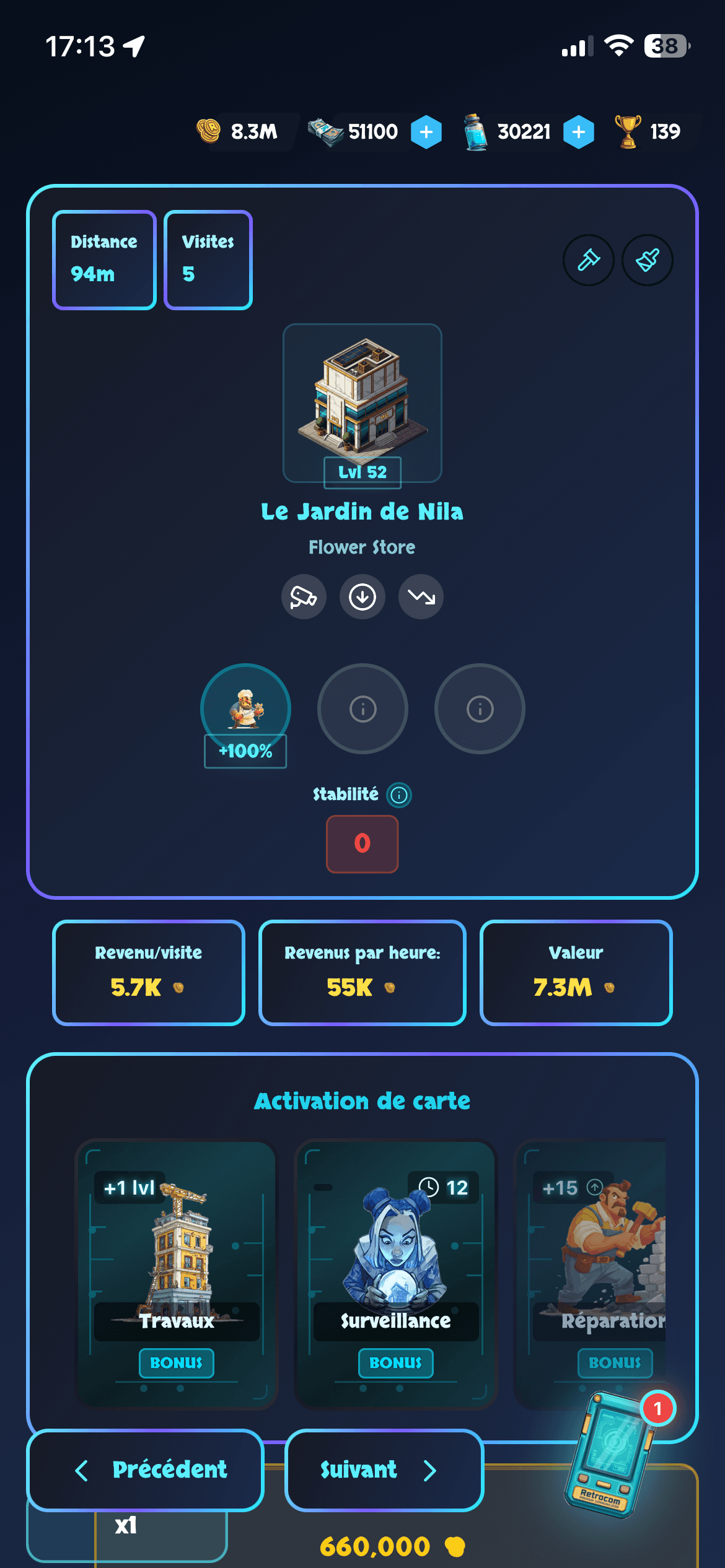Screen dimensions: 725x1568
Task: Tap the surveillance camera icon
Action: click(x=304, y=597)
